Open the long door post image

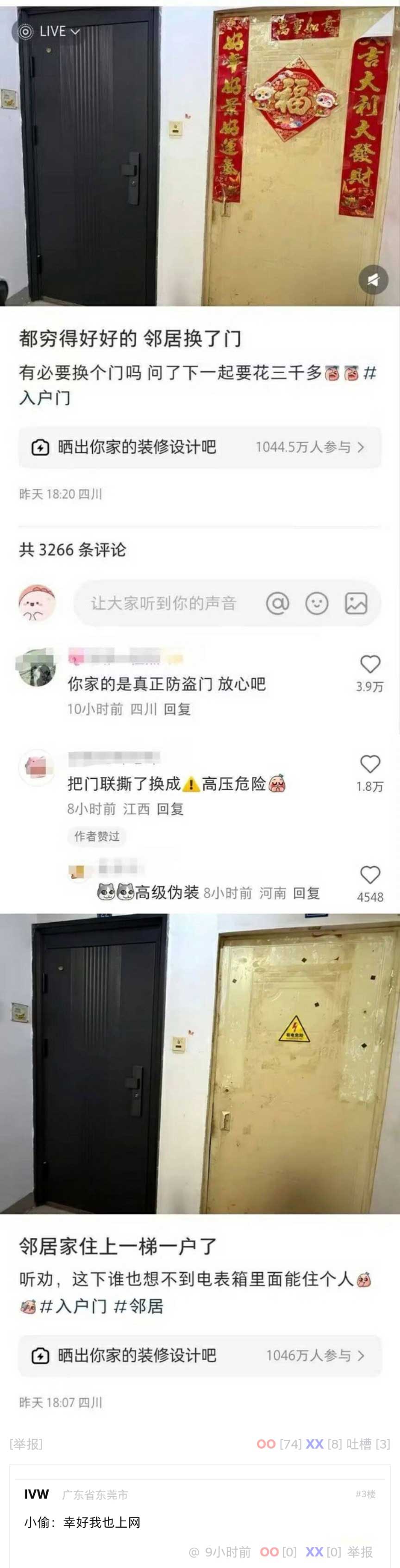coord(200,700)
